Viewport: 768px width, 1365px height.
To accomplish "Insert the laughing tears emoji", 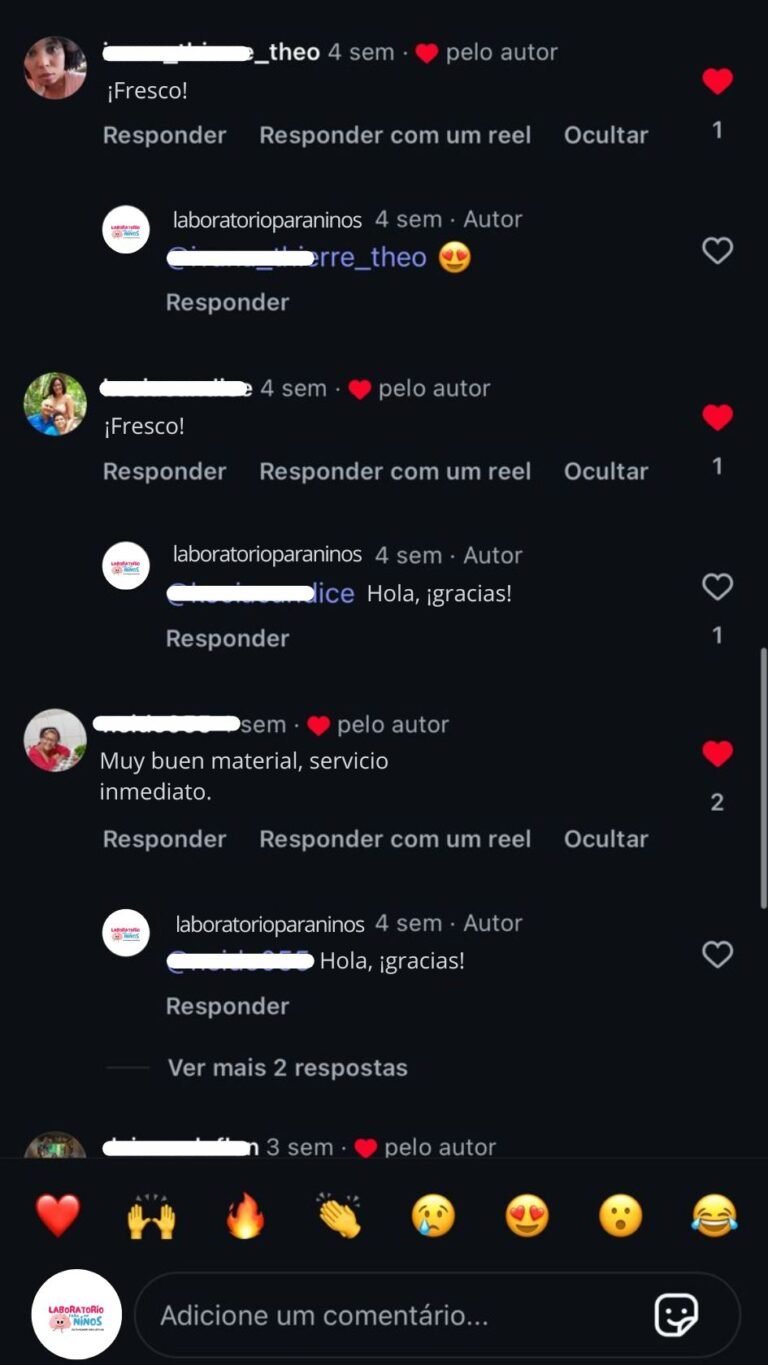I will [x=714, y=1217].
